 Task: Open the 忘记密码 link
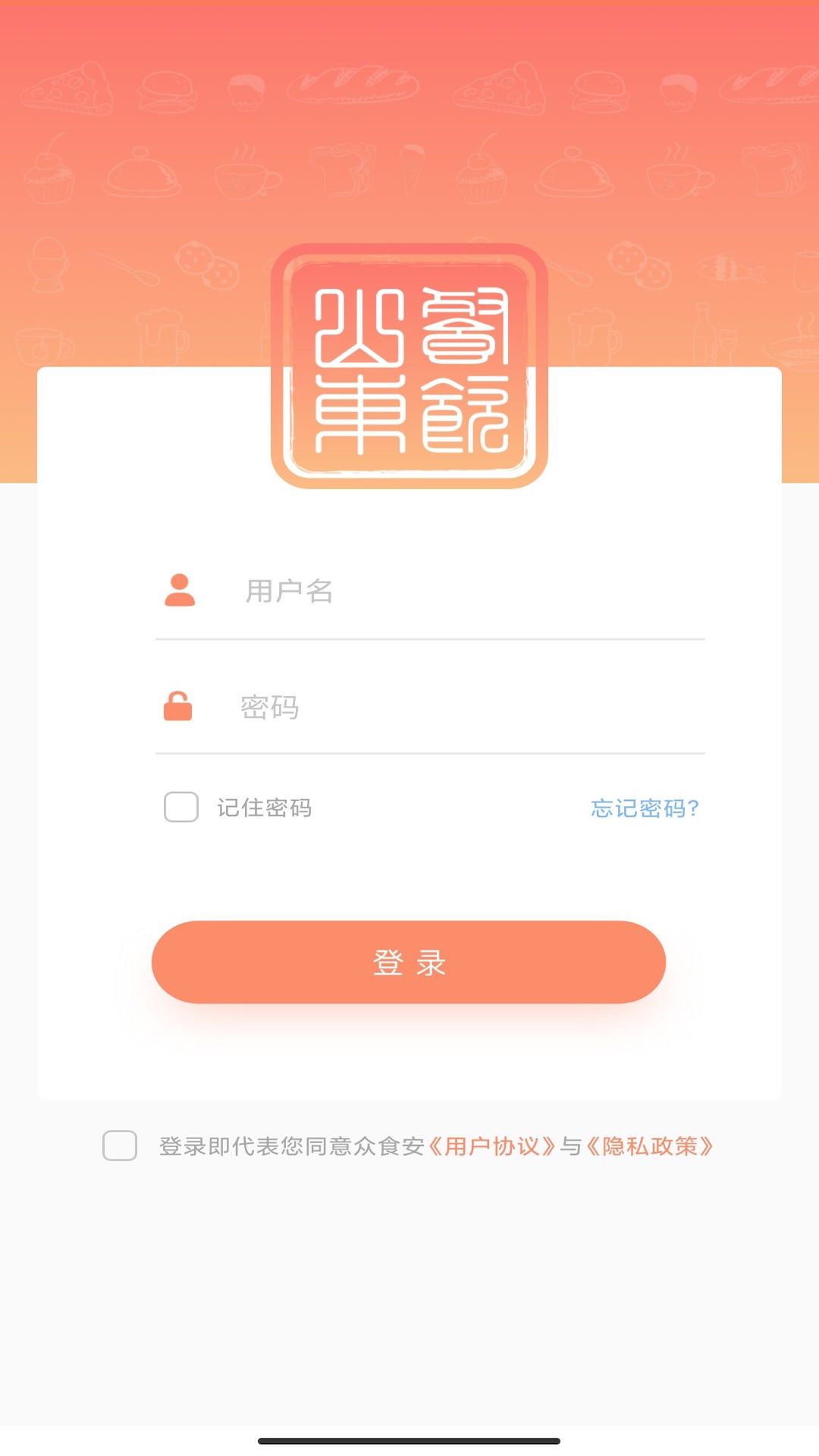644,808
